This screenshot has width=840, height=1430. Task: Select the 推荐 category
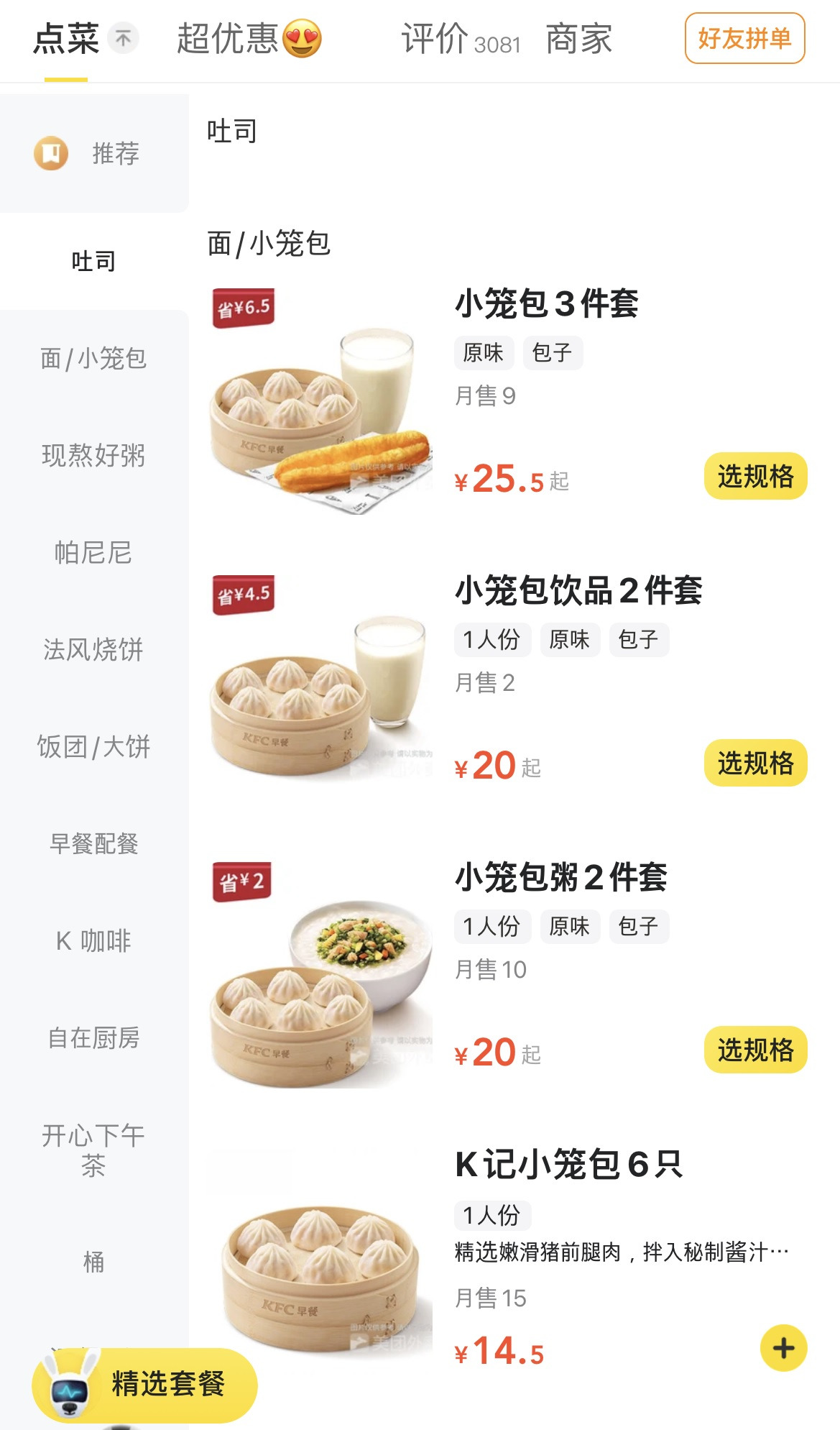tap(93, 153)
